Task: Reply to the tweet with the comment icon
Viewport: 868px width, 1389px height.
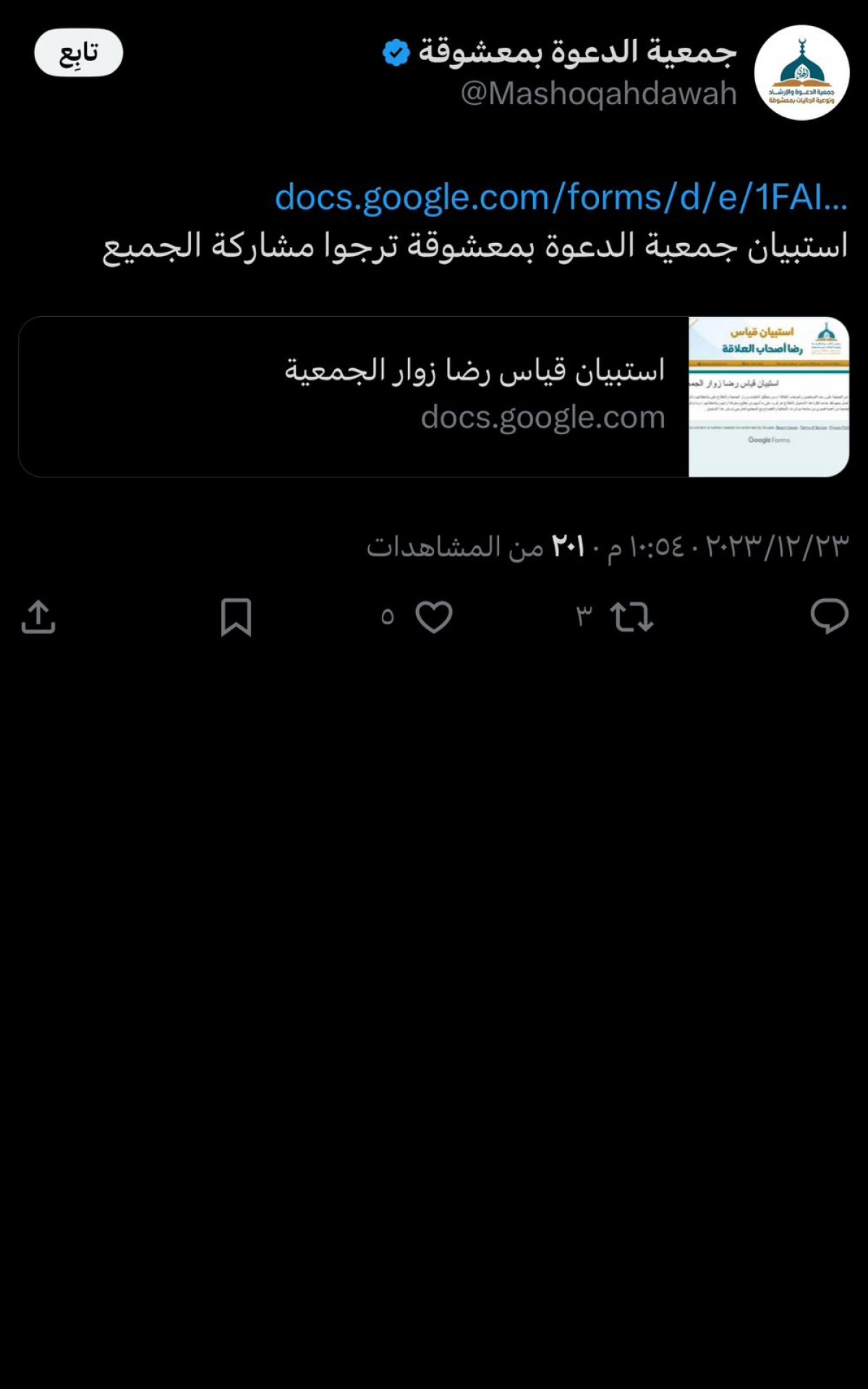Action: point(829,616)
